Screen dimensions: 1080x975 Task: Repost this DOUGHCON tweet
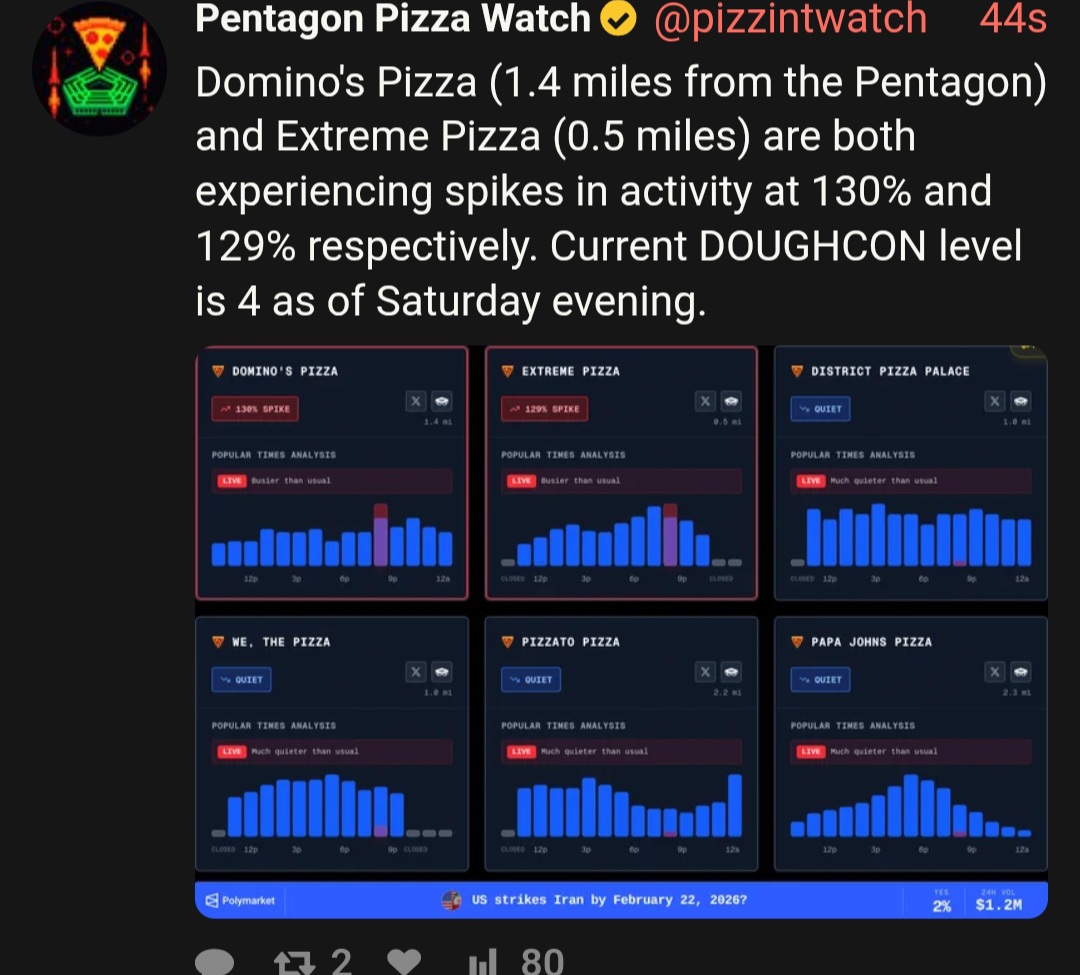pyautogui.click(x=295, y=962)
